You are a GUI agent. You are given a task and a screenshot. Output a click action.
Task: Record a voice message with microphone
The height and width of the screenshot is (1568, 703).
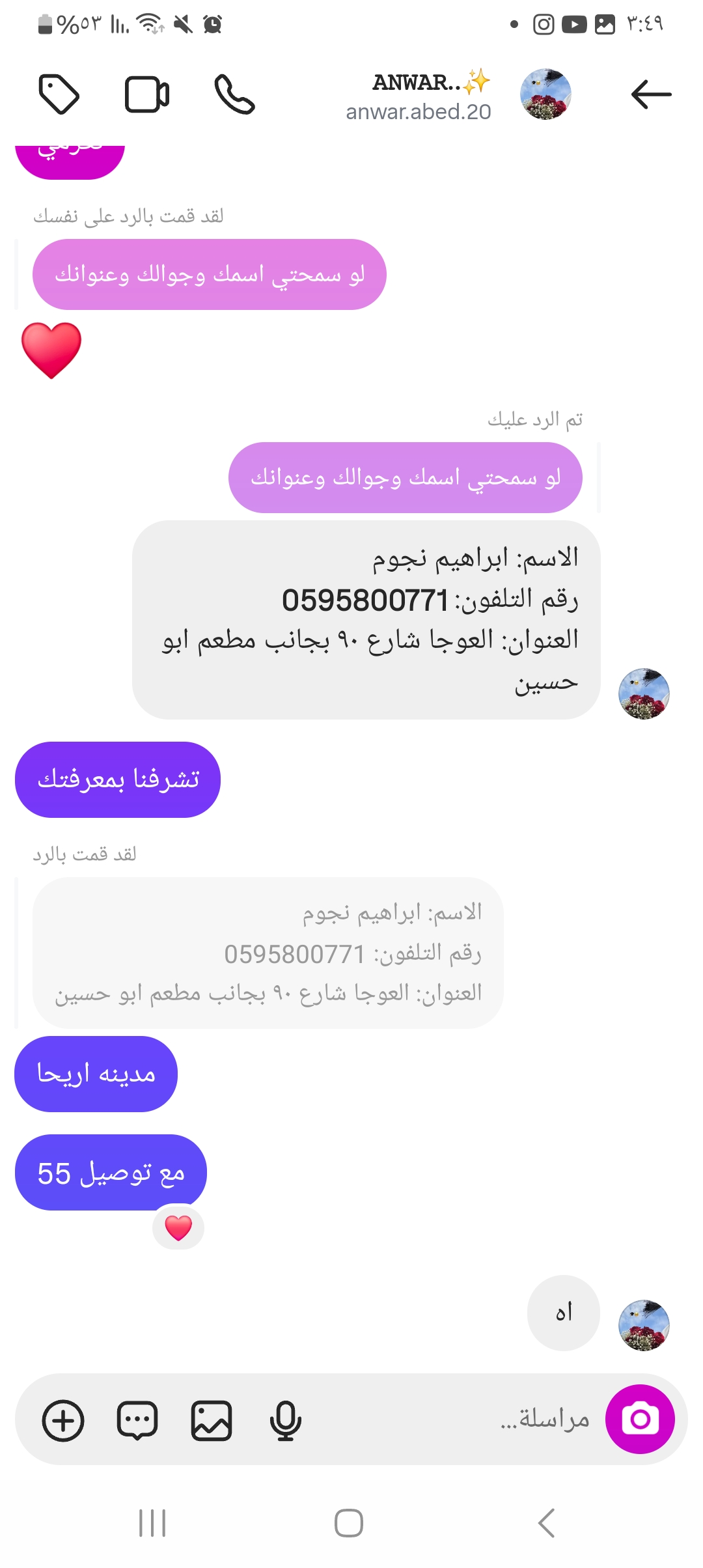pyautogui.click(x=285, y=1420)
